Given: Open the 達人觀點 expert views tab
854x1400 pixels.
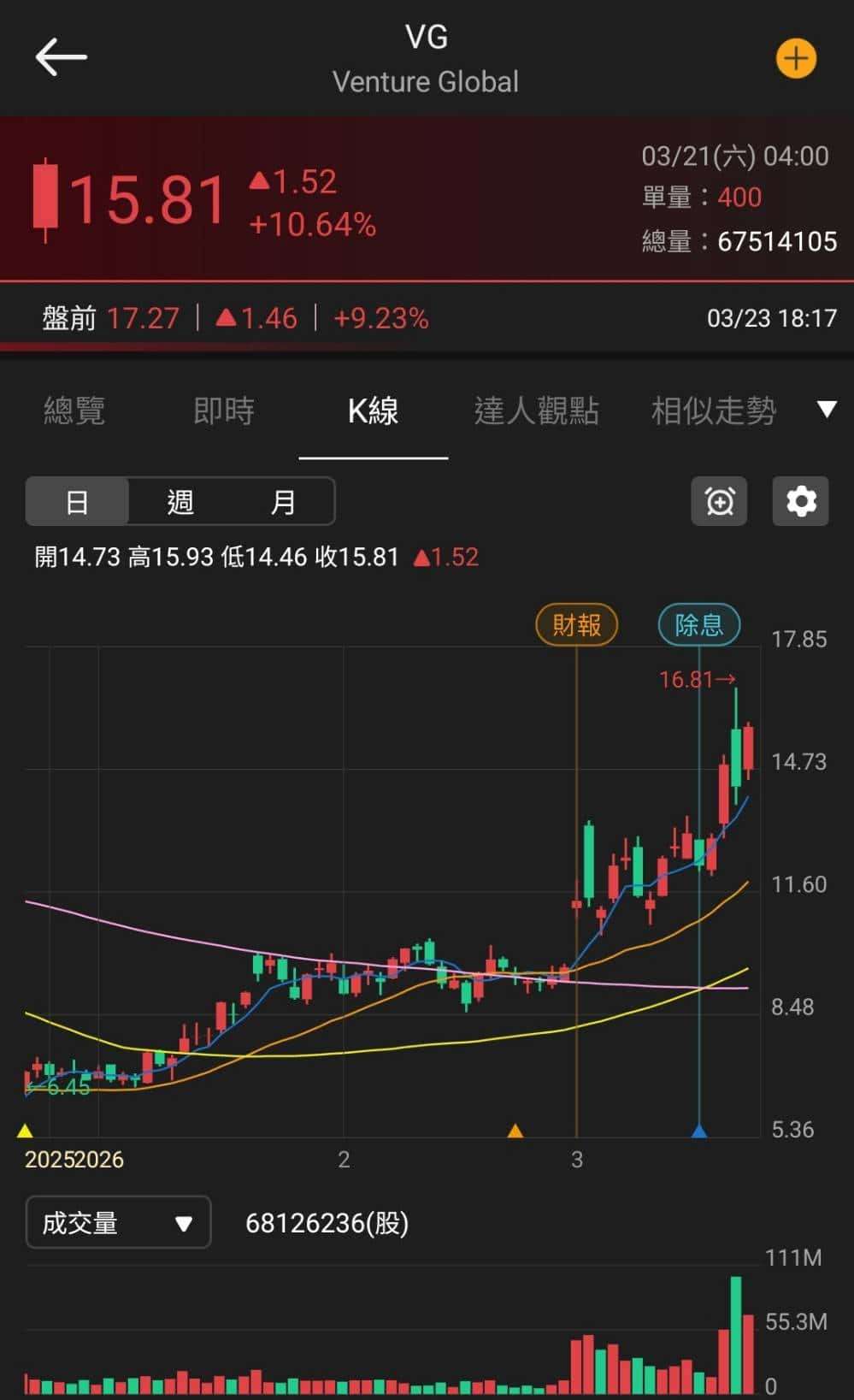Looking at the screenshot, I should (537, 411).
